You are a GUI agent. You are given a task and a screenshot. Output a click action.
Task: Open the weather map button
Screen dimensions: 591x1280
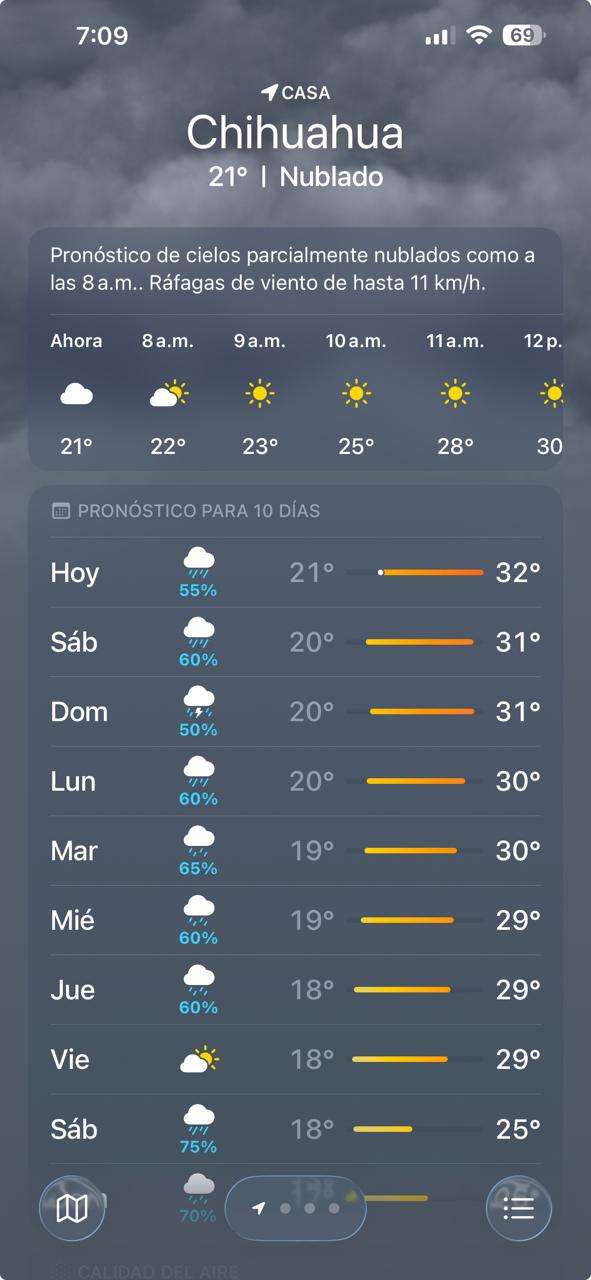71,1209
